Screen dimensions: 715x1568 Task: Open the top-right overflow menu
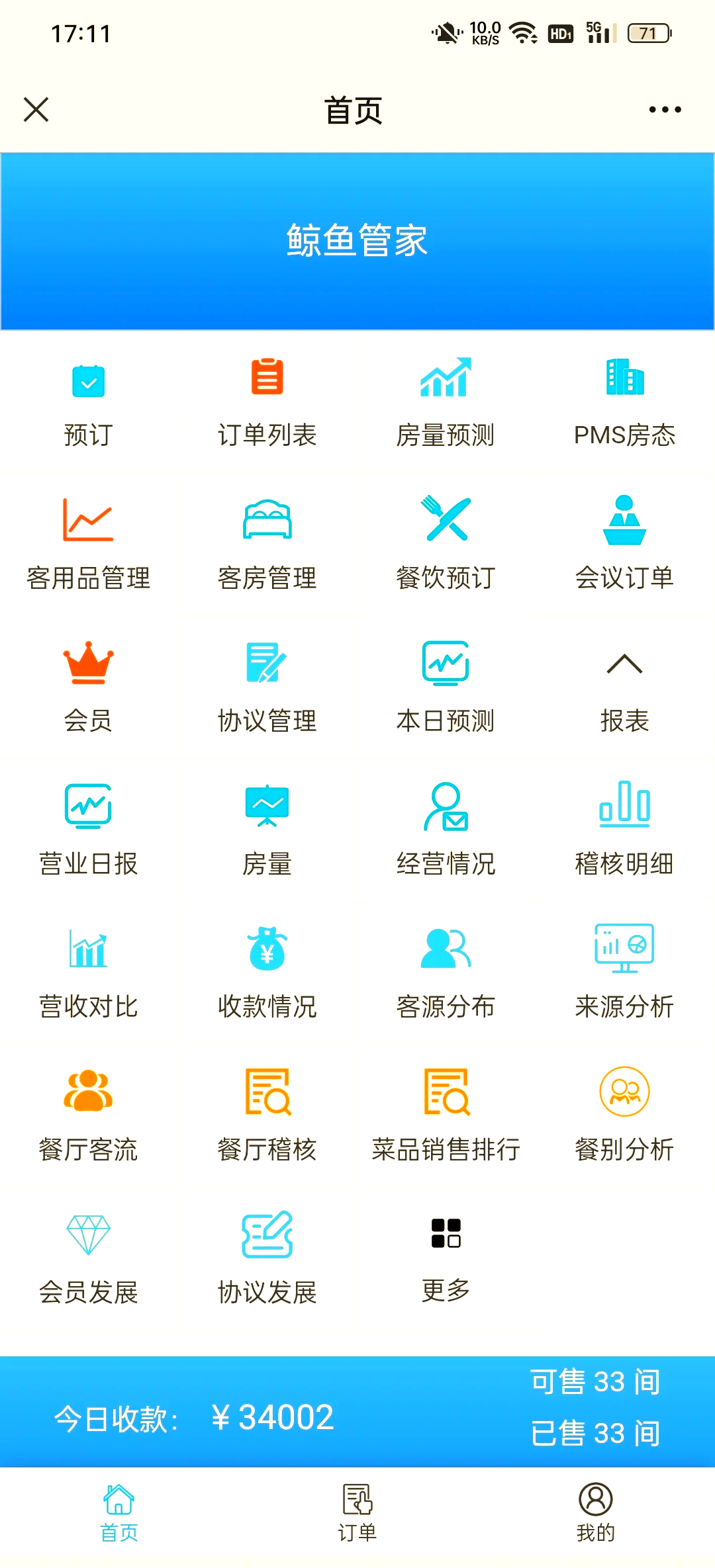pyautogui.click(x=665, y=109)
